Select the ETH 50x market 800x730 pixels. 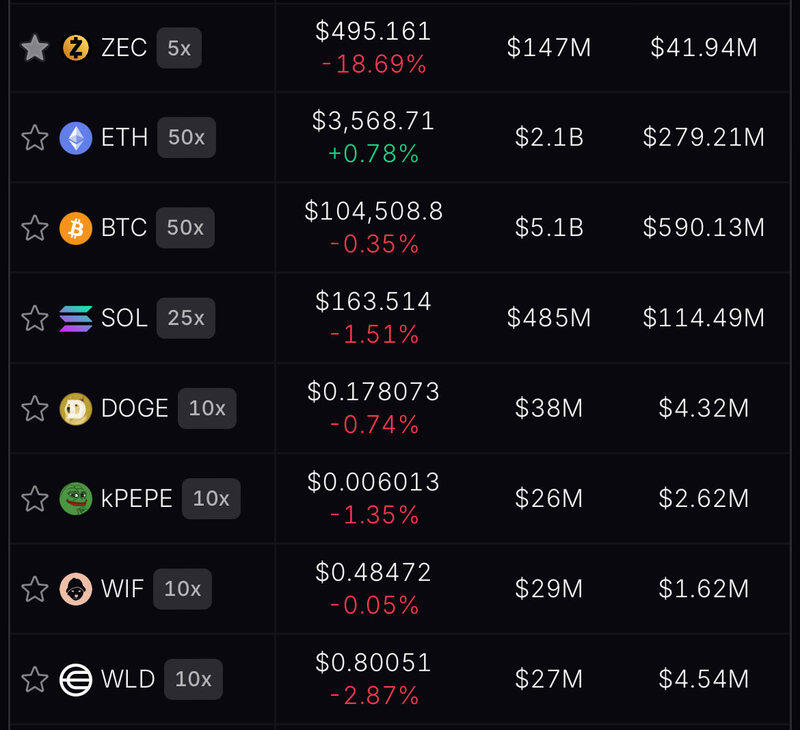tap(124, 138)
